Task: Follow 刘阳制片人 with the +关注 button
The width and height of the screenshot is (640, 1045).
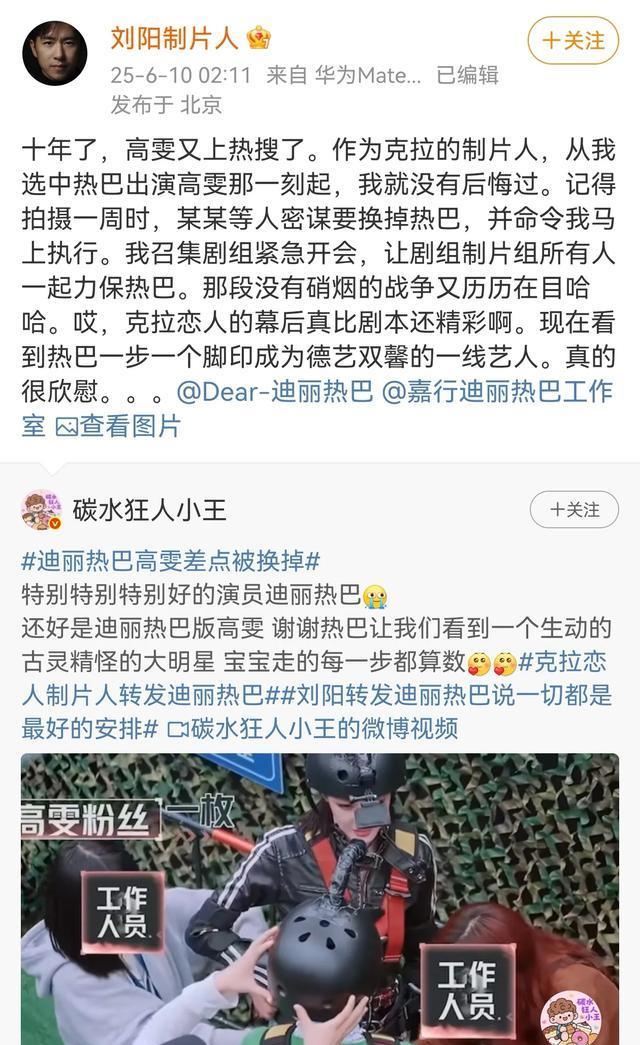Action: (573, 41)
